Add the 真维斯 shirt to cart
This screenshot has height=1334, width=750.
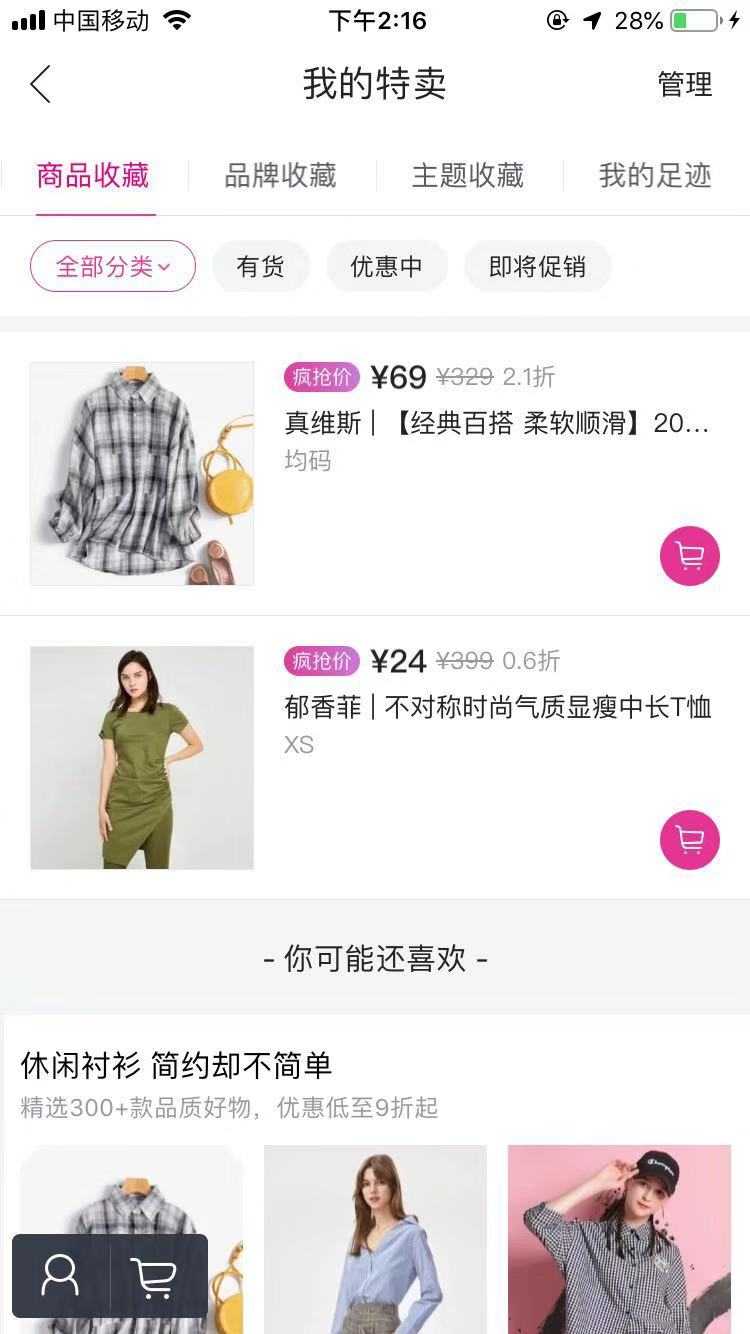click(x=690, y=555)
